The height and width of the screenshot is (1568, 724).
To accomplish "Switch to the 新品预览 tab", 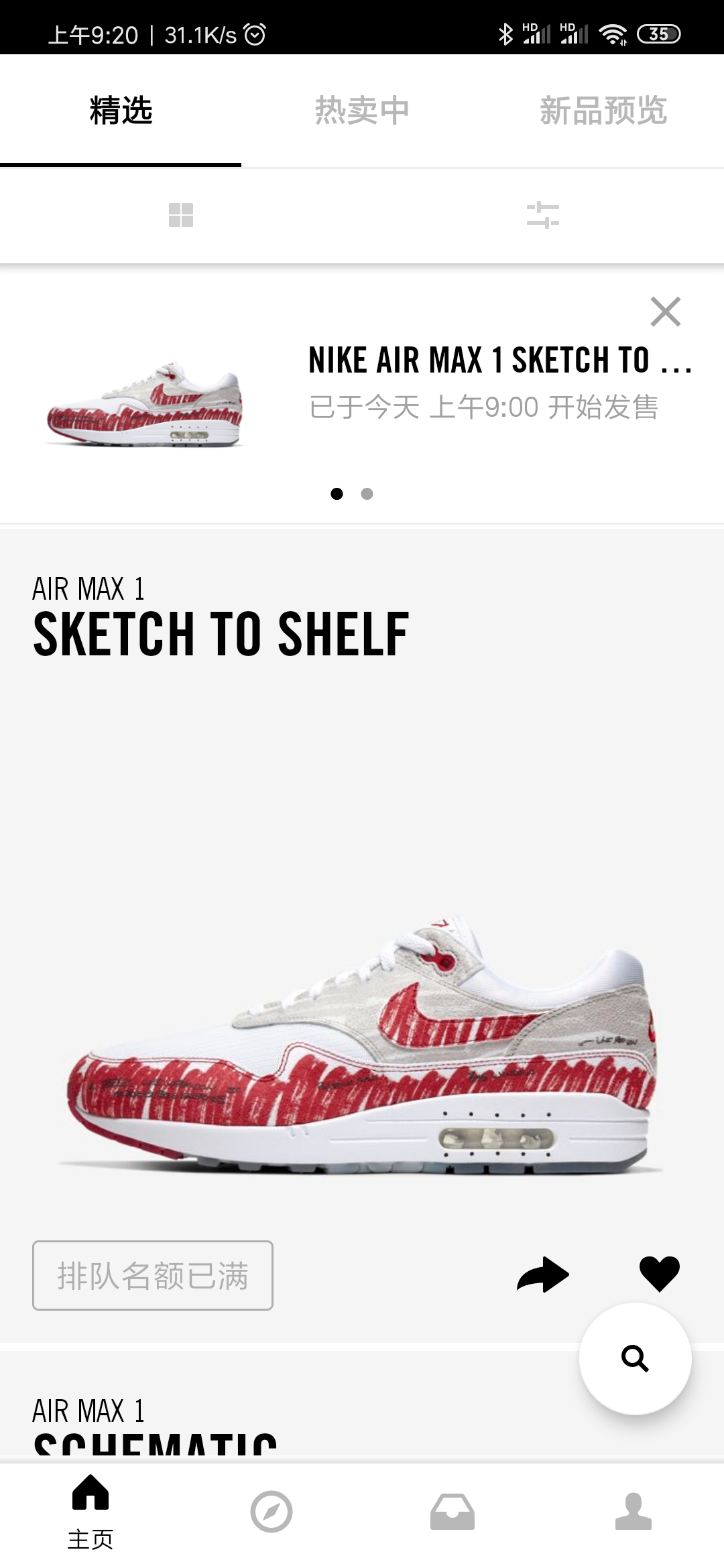I will (603, 111).
